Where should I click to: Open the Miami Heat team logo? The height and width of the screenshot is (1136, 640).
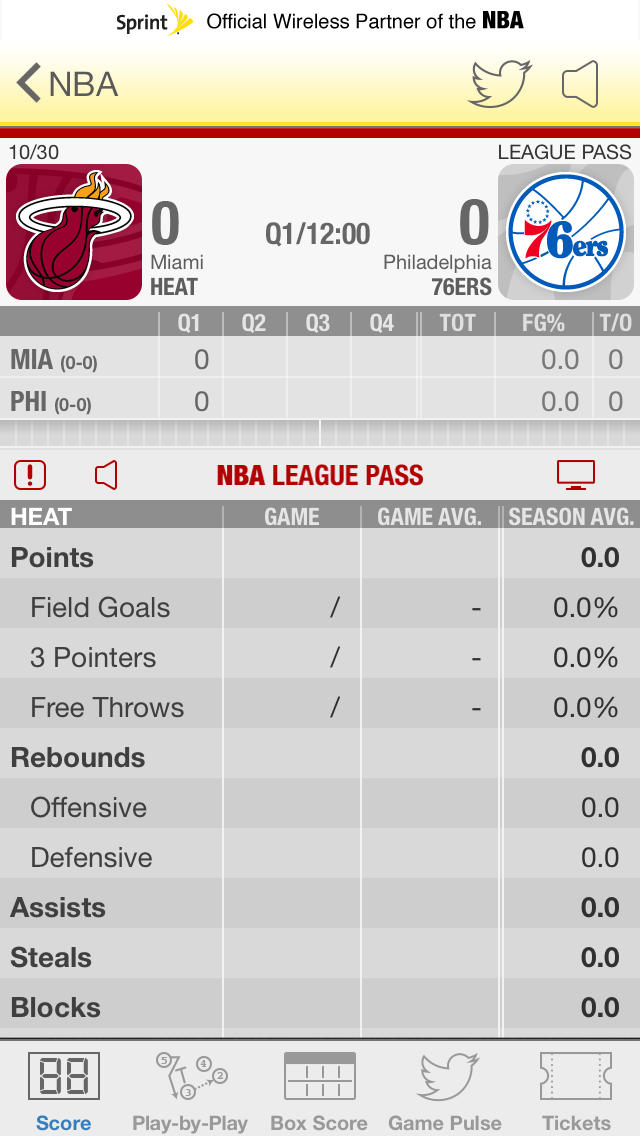point(74,232)
